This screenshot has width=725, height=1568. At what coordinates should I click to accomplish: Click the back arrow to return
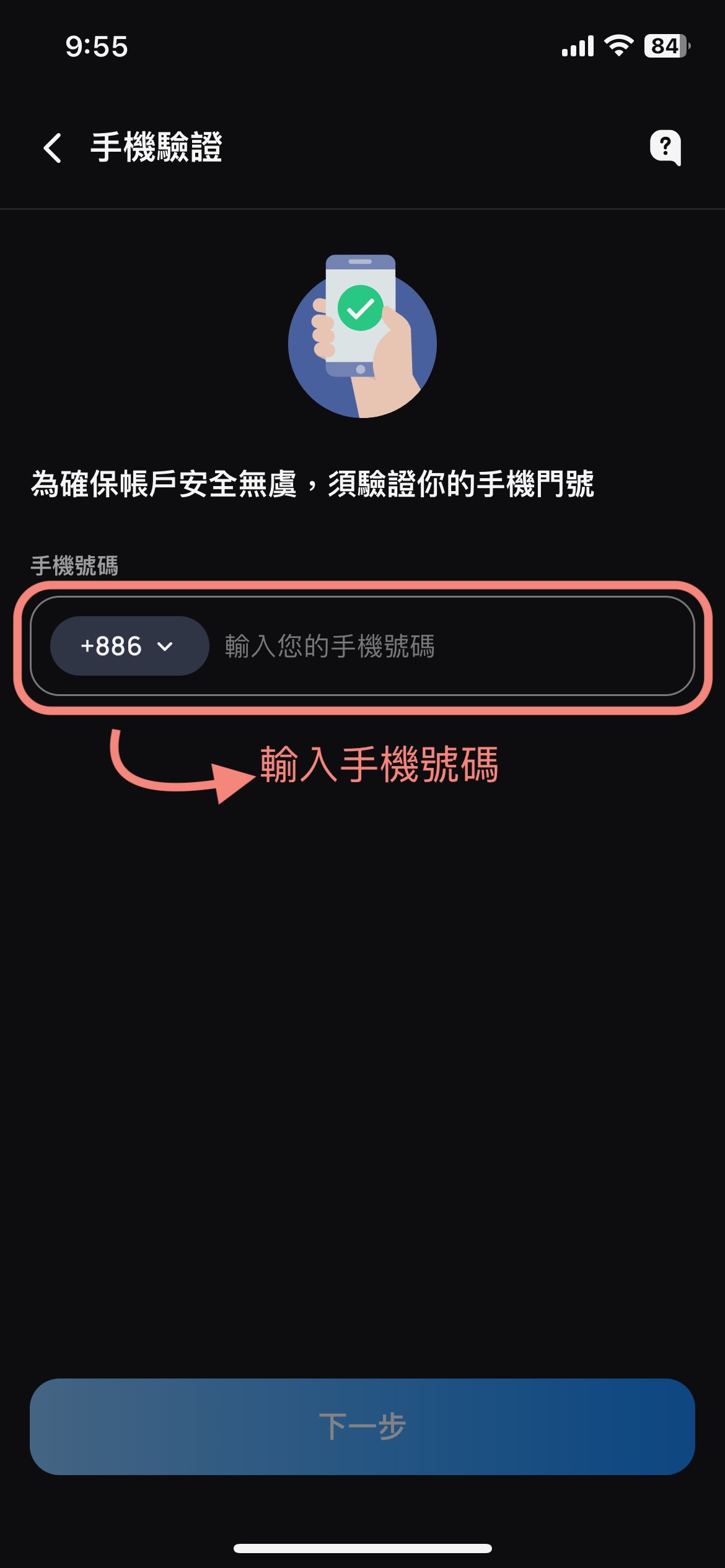(x=51, y=147)
